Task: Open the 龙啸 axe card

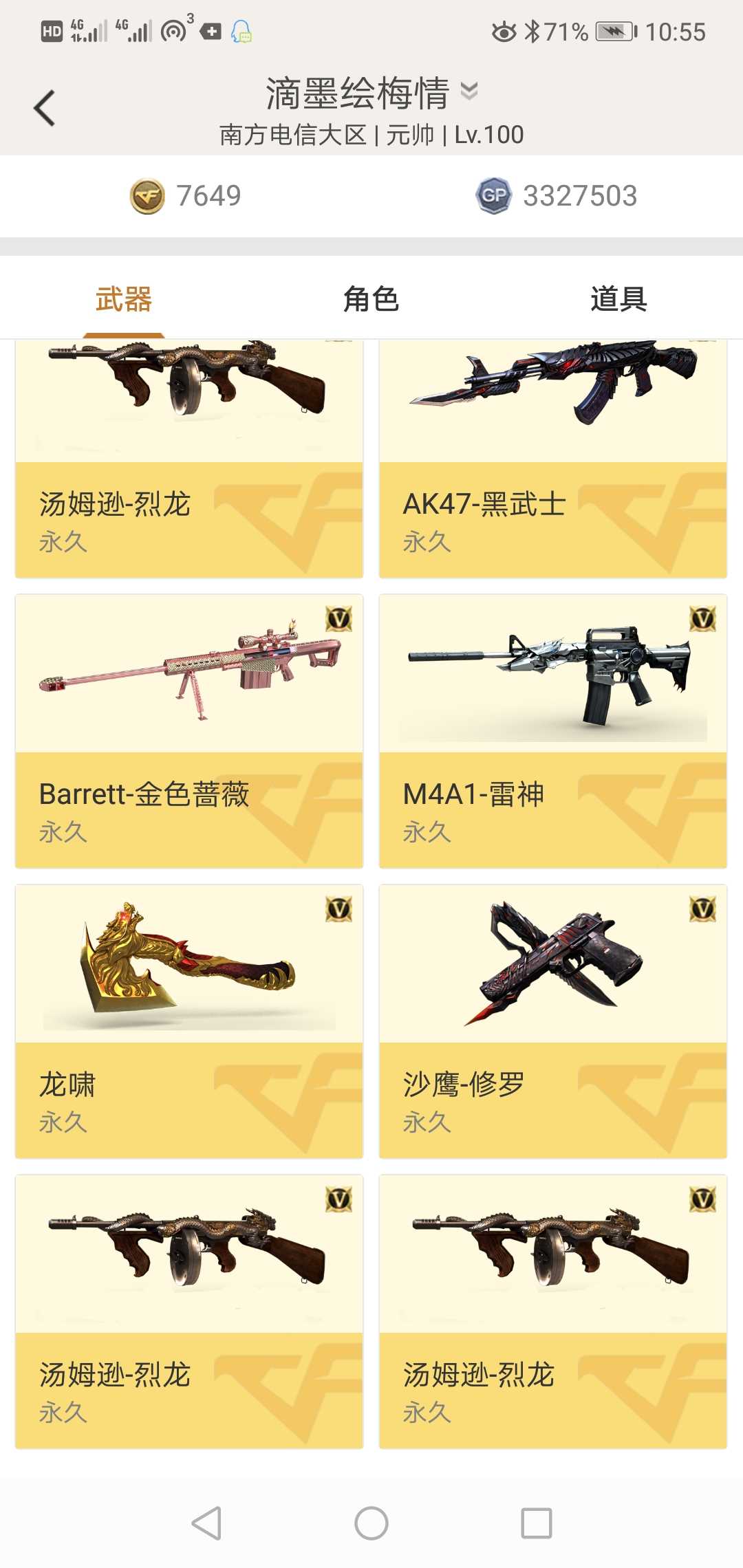Action: click(x=189, y=1021)
